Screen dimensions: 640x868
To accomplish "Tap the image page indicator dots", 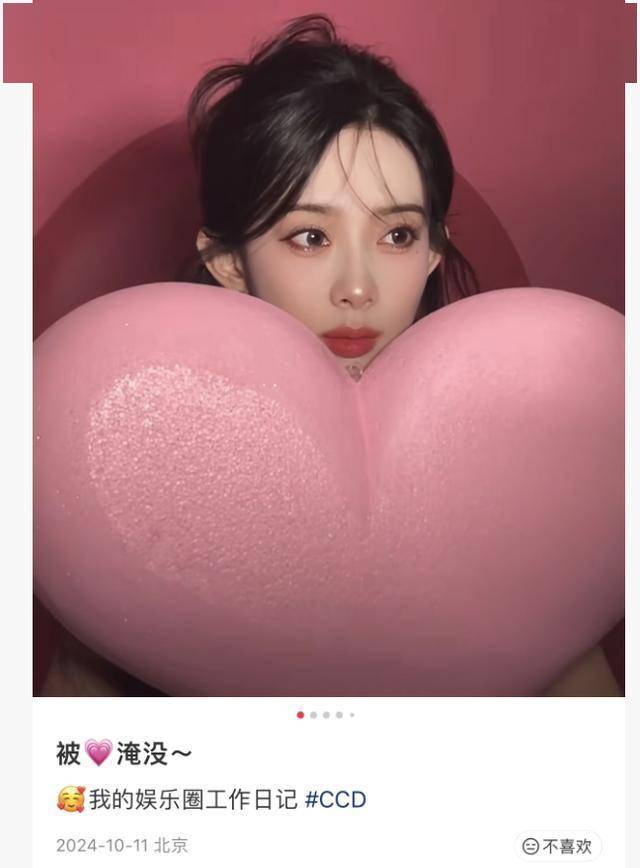I will pos(326,715).
